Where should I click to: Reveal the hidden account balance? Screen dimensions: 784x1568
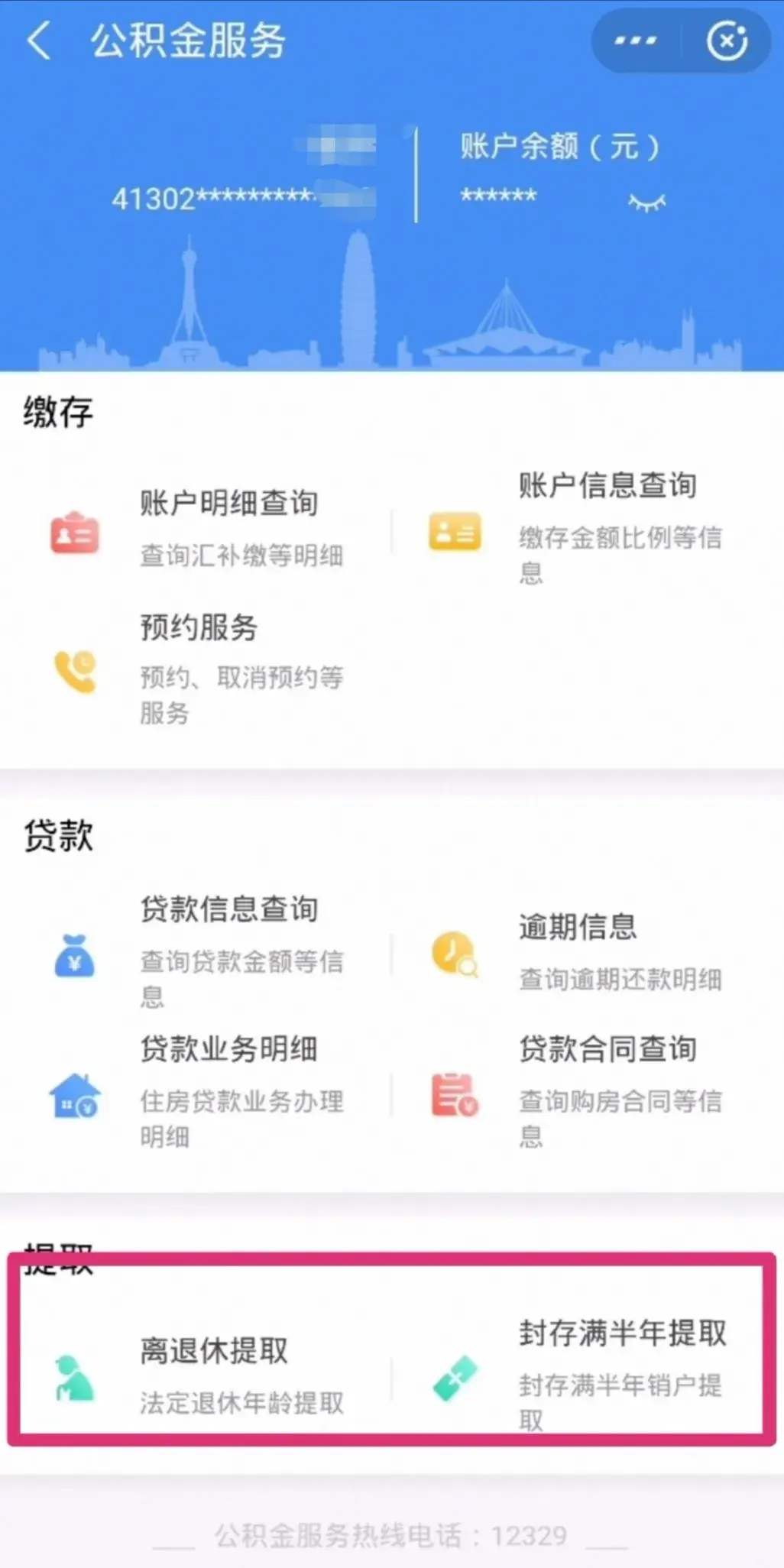[646, 202]
